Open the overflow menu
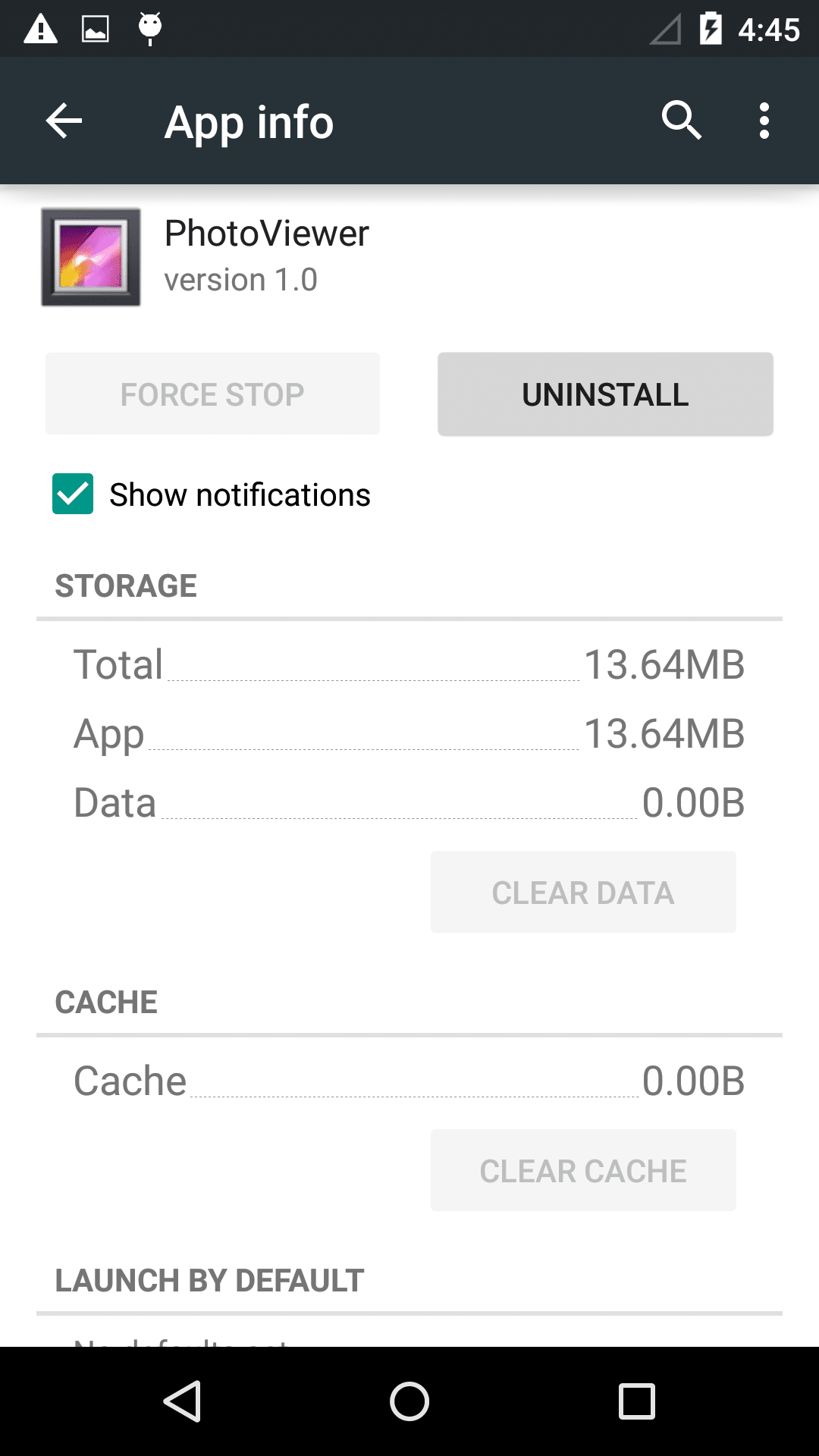This screenshot has height=1456, width=819. [x=764, y=121]
